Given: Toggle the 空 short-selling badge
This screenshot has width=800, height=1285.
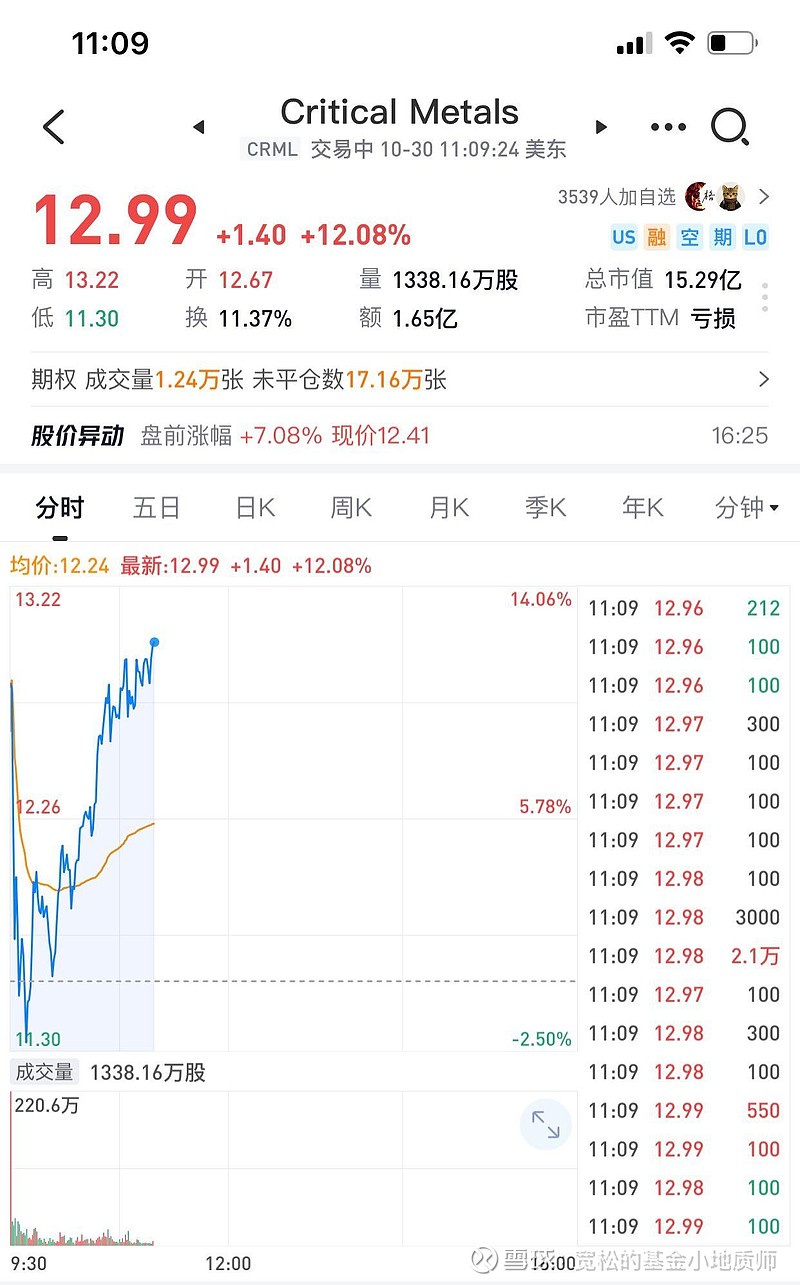Looking at the screenshot, I should tap(689, 237).
